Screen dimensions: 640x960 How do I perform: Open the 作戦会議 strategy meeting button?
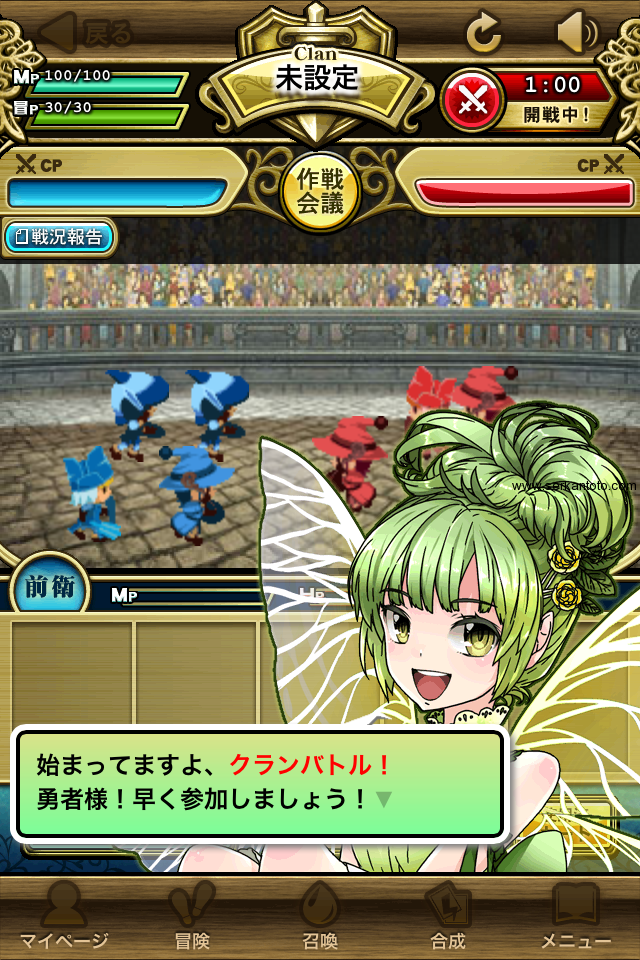pyautogui.click(x=319, y=190)
